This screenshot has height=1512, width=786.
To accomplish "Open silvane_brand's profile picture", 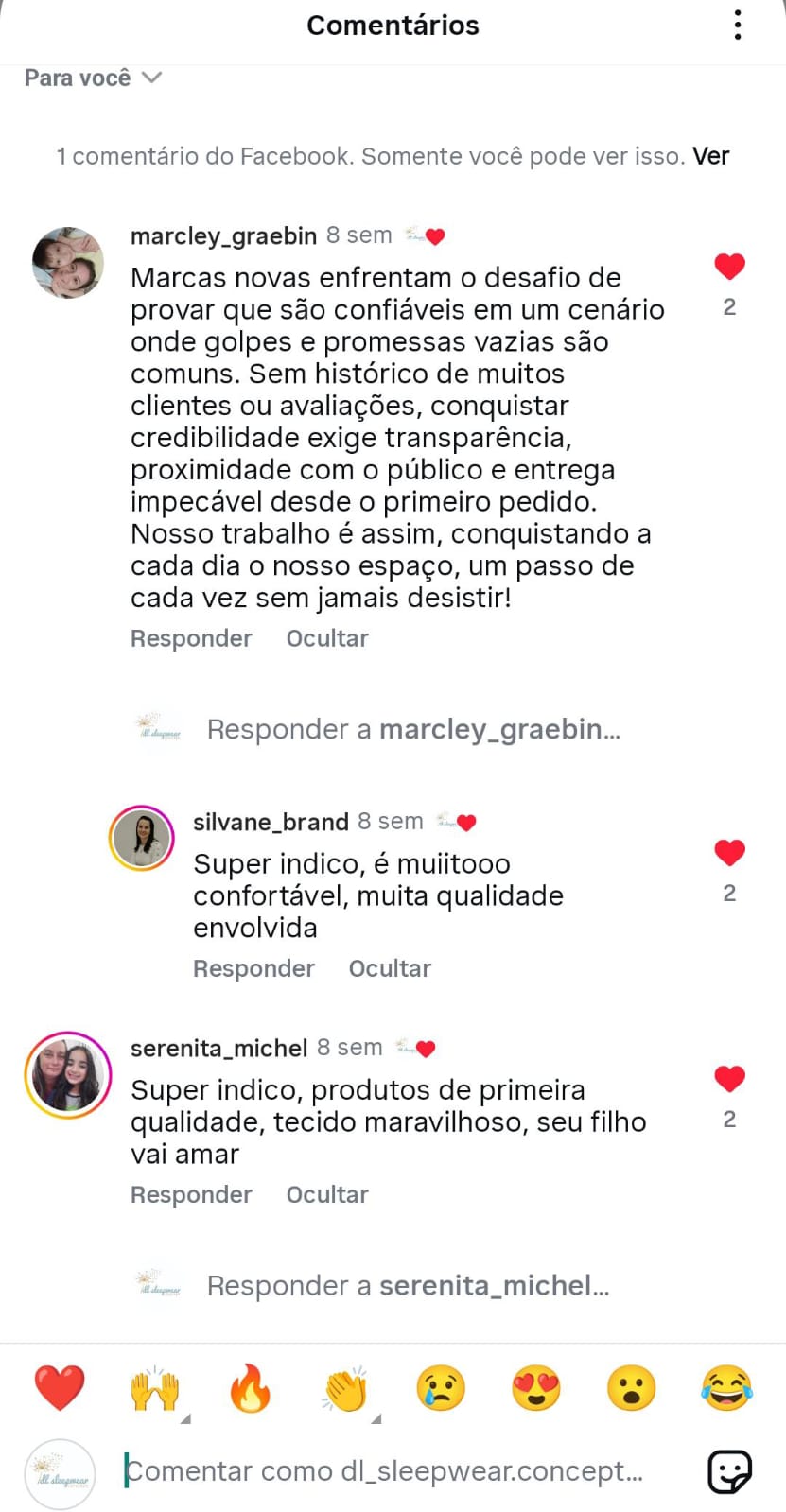I will [142, 838].
